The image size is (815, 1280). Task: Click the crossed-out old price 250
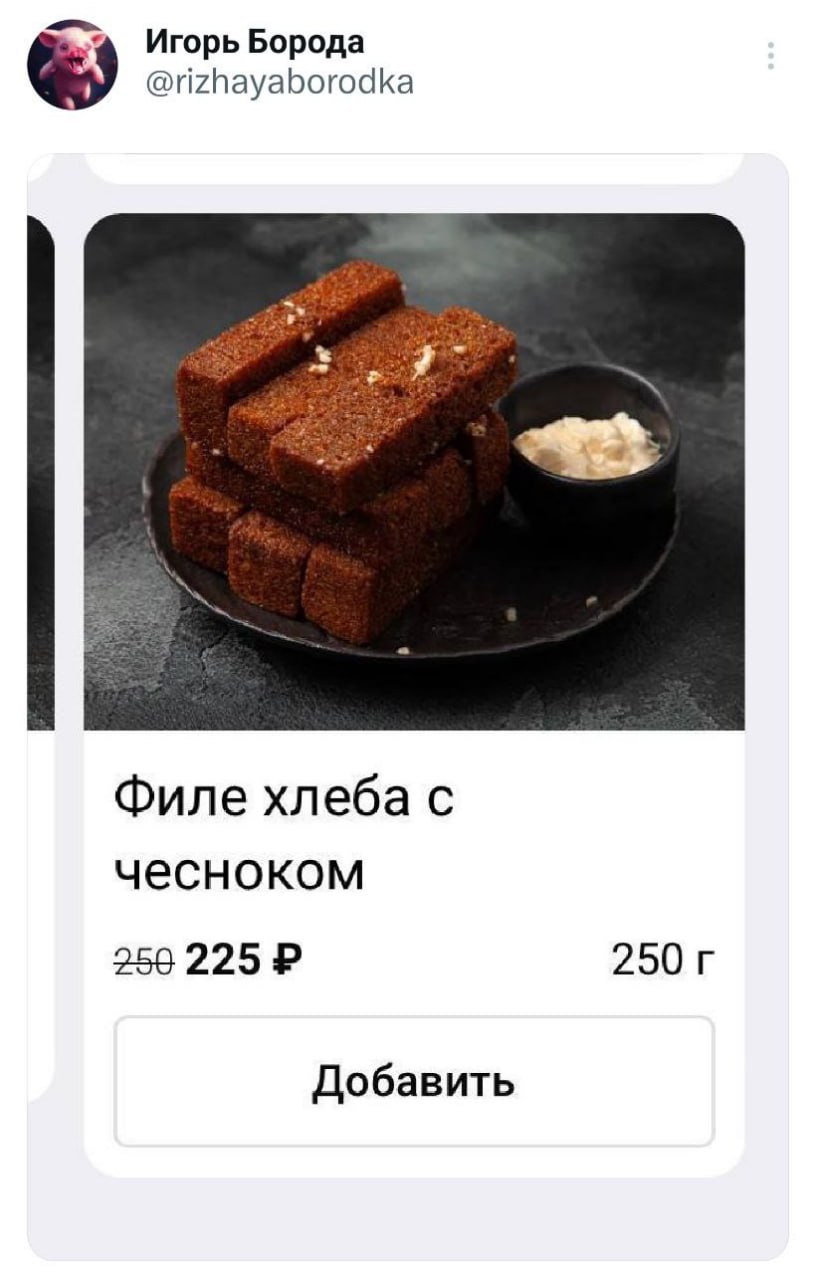click(x=143, y=957)
